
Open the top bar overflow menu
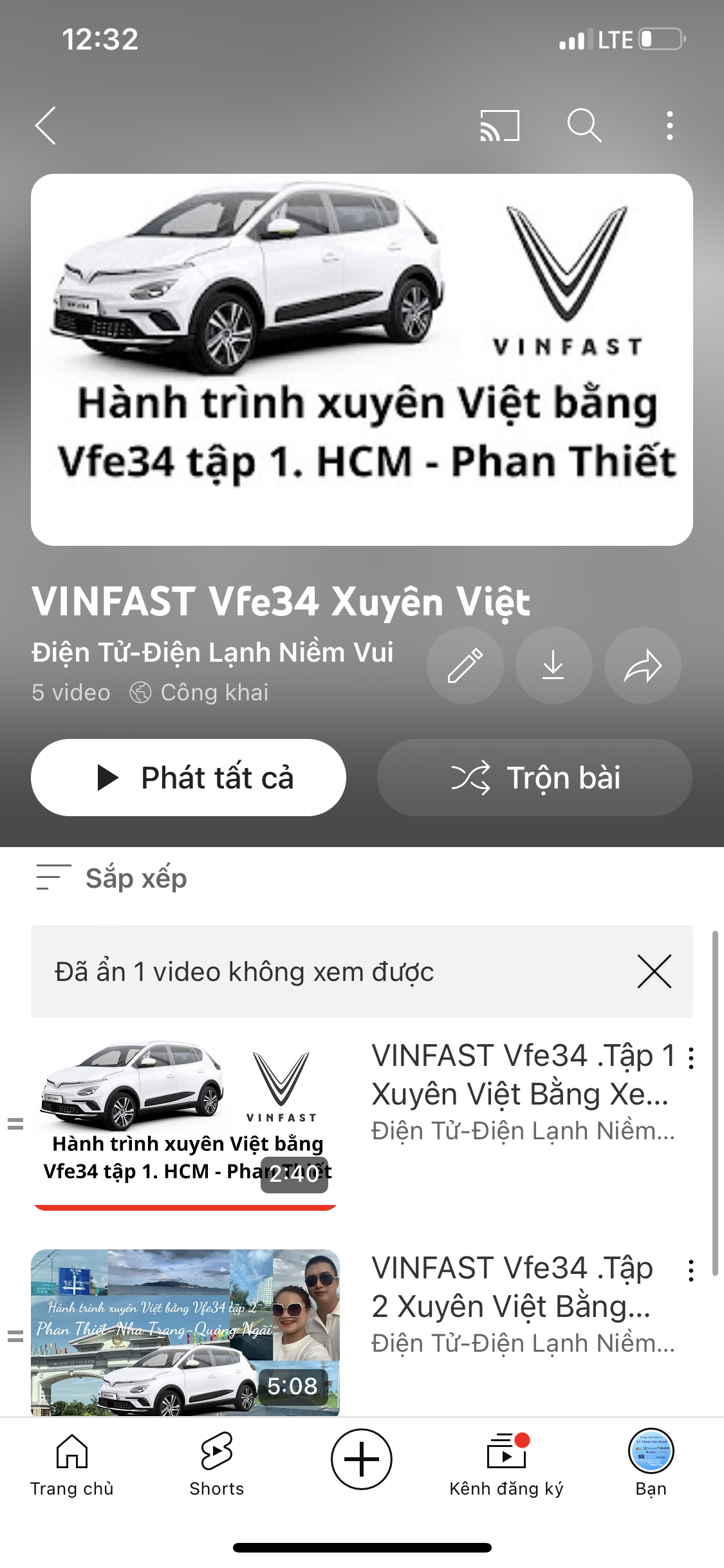[x=670, y=126]
